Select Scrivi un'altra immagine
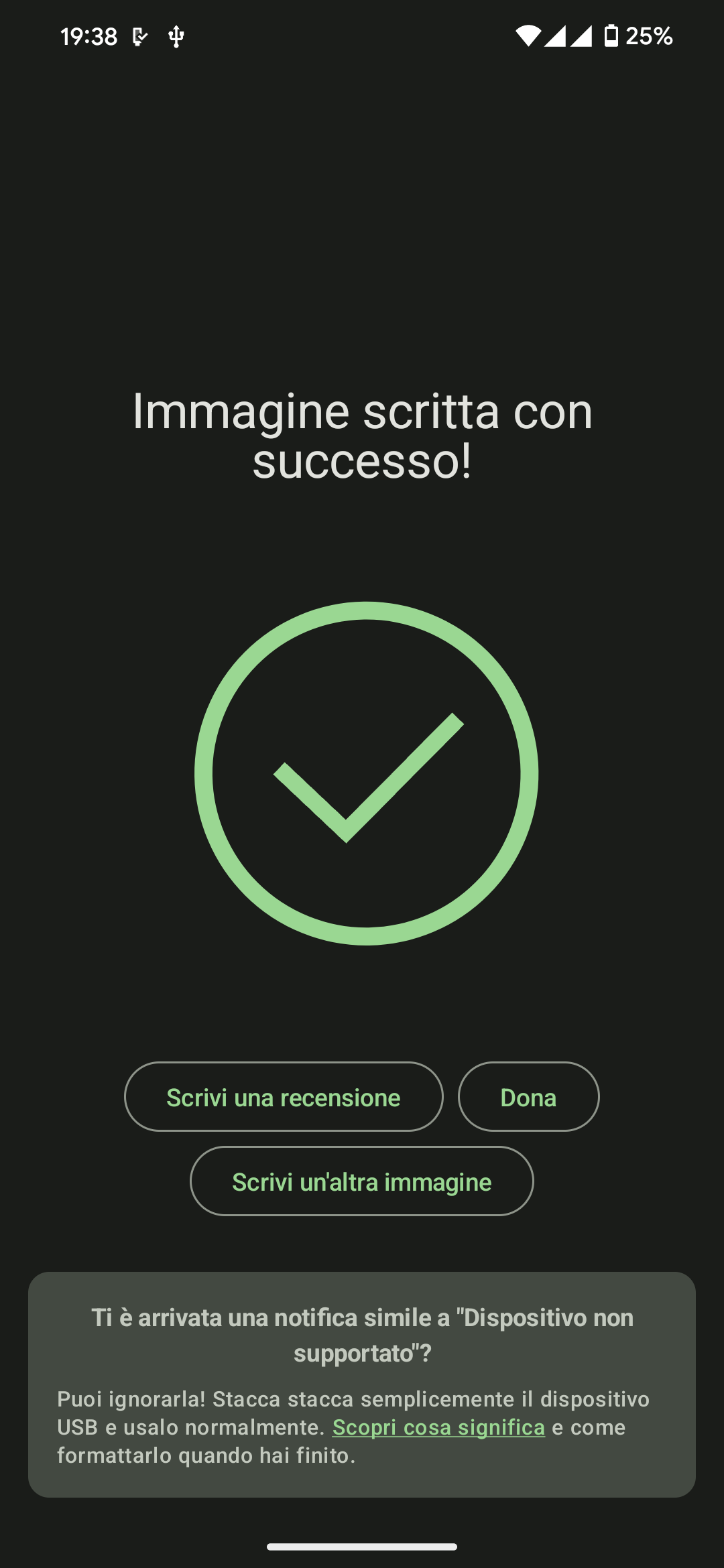 pyautogui.click(x=361, y=1181)
